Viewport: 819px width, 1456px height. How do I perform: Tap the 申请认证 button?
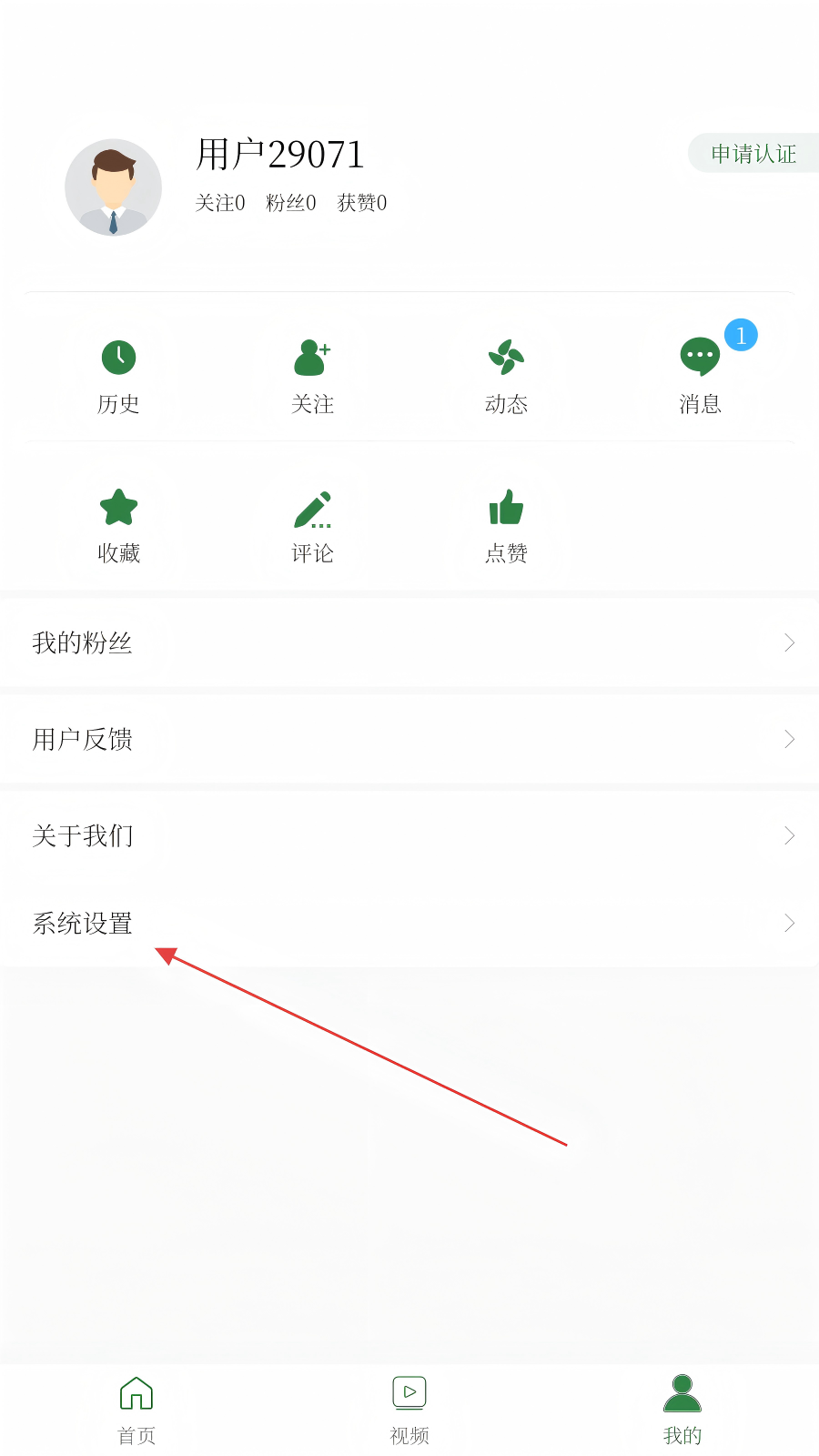753,154
